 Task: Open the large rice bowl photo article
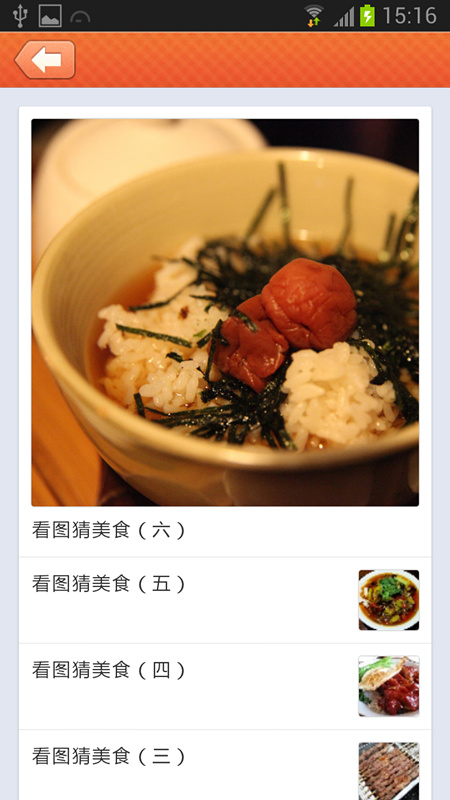tap(225, 312)
